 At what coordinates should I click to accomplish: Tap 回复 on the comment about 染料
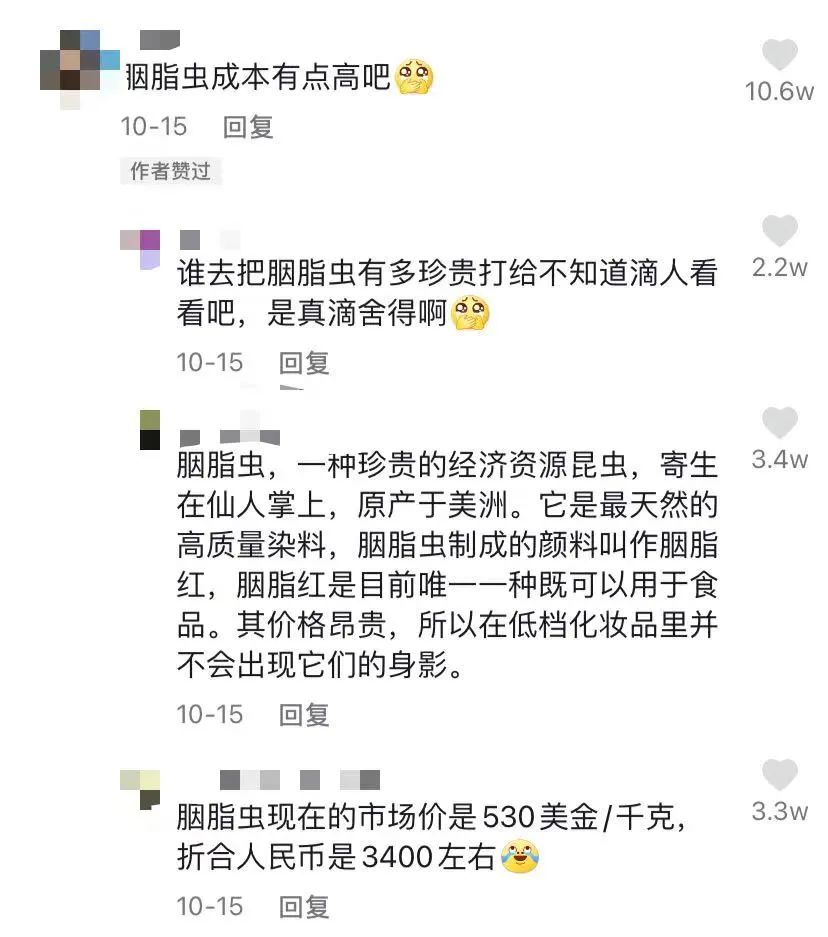coord(303,715)
